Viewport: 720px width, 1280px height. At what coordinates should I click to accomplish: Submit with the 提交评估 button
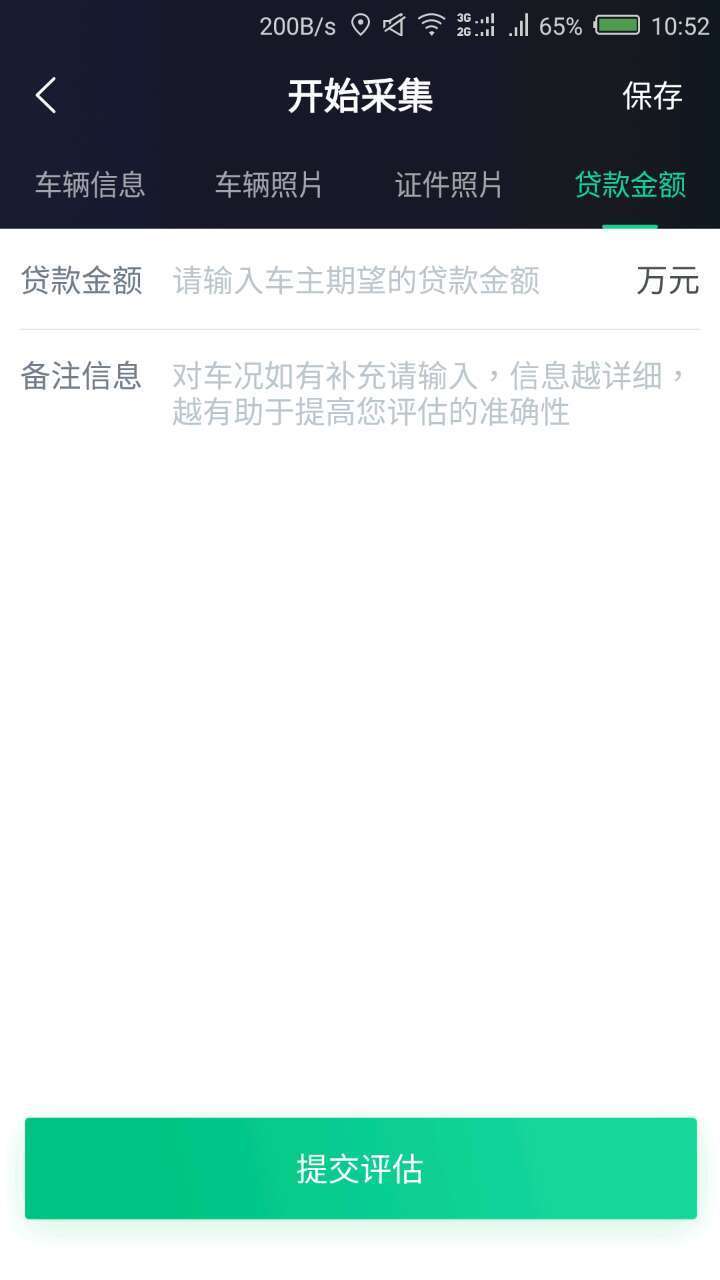tap(360, 1168)
